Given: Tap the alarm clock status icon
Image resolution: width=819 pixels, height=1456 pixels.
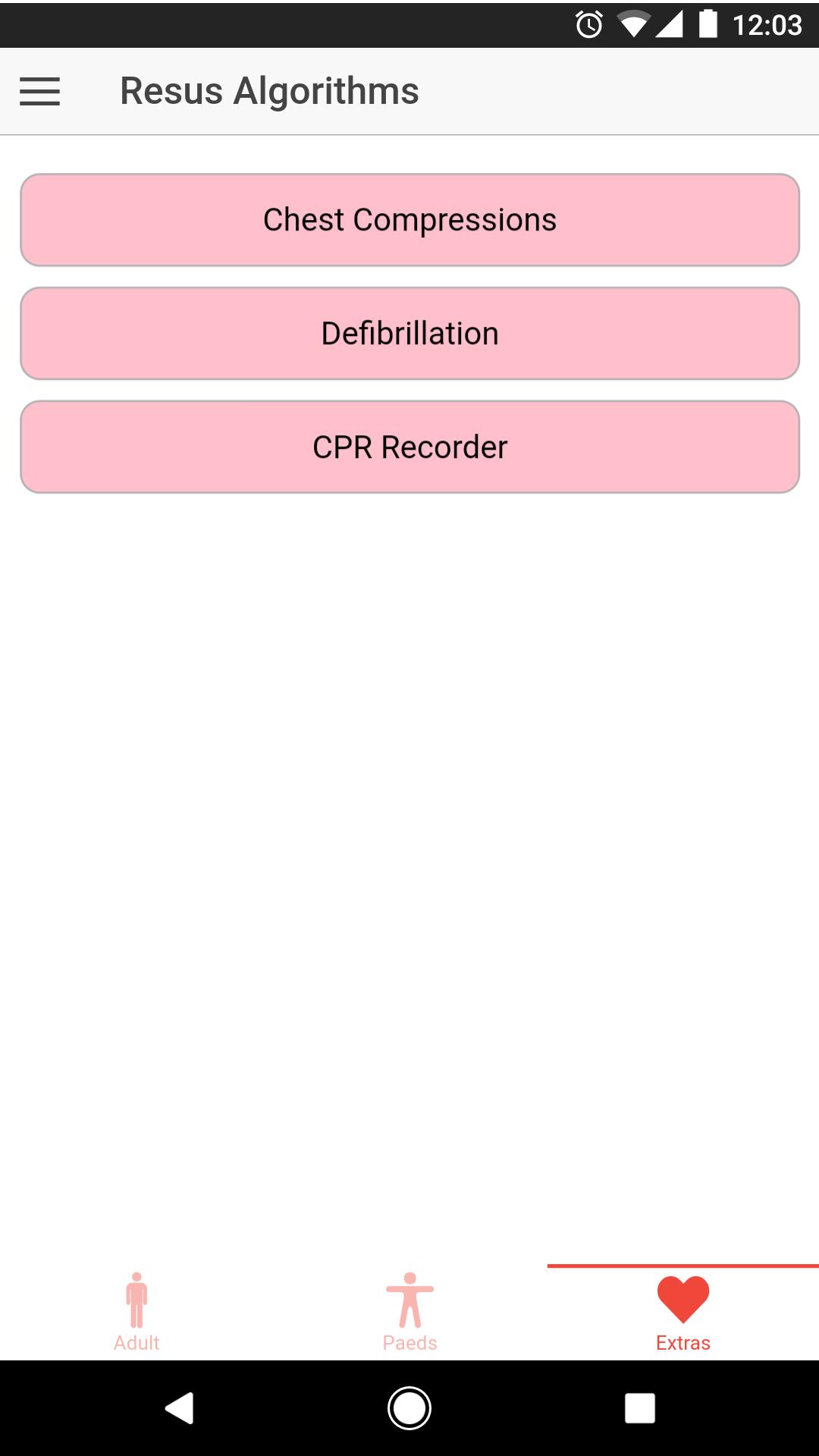Looking at the screenshot, I should (x=589, y=24).
